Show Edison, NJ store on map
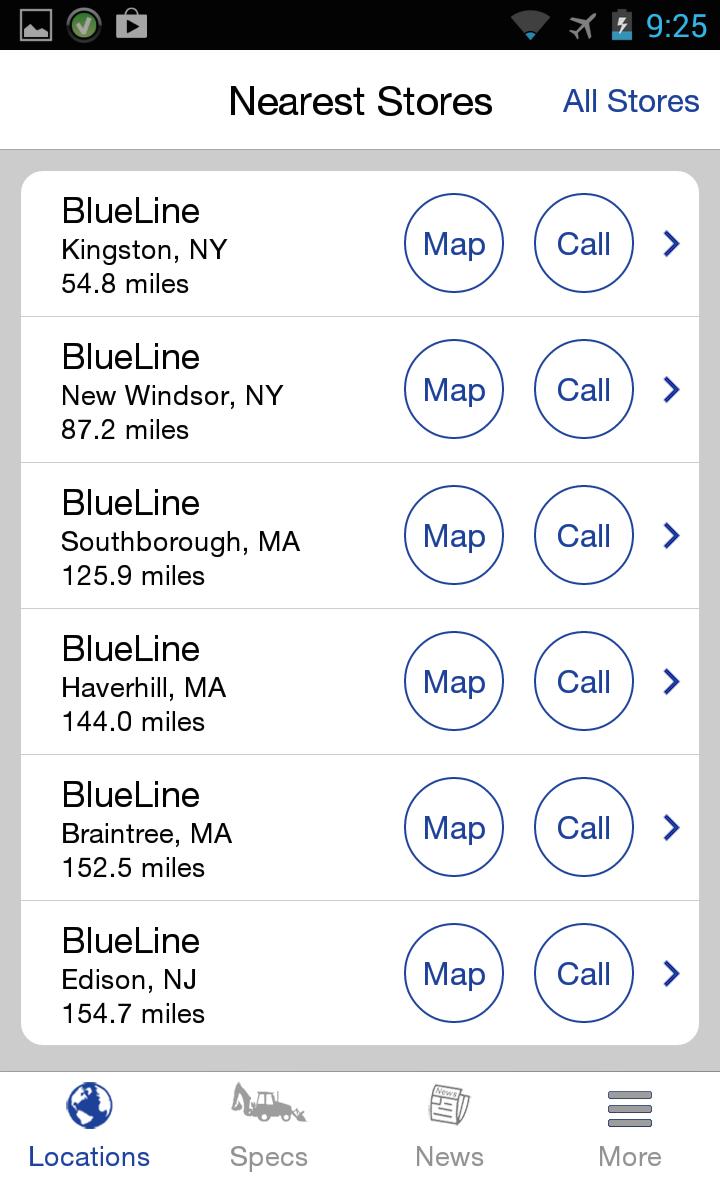The height and width of the screenshot is (1184, 720). (x=454, y=974)
